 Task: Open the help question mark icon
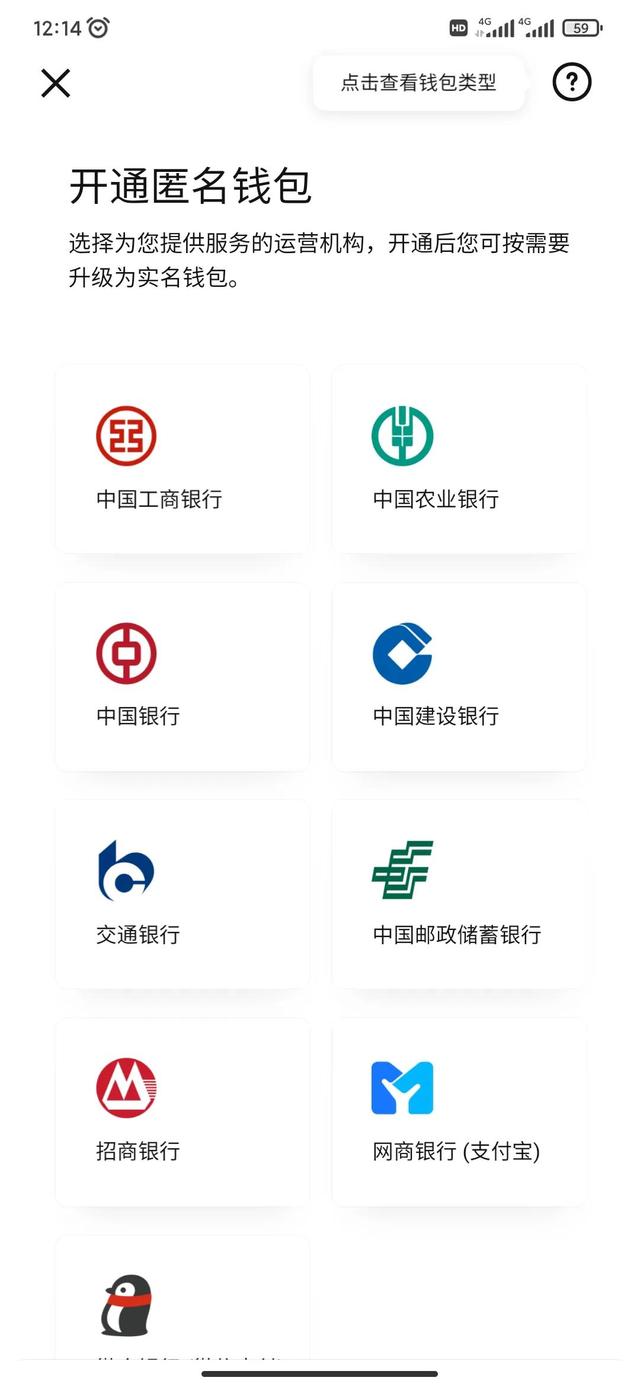[572, 82]
